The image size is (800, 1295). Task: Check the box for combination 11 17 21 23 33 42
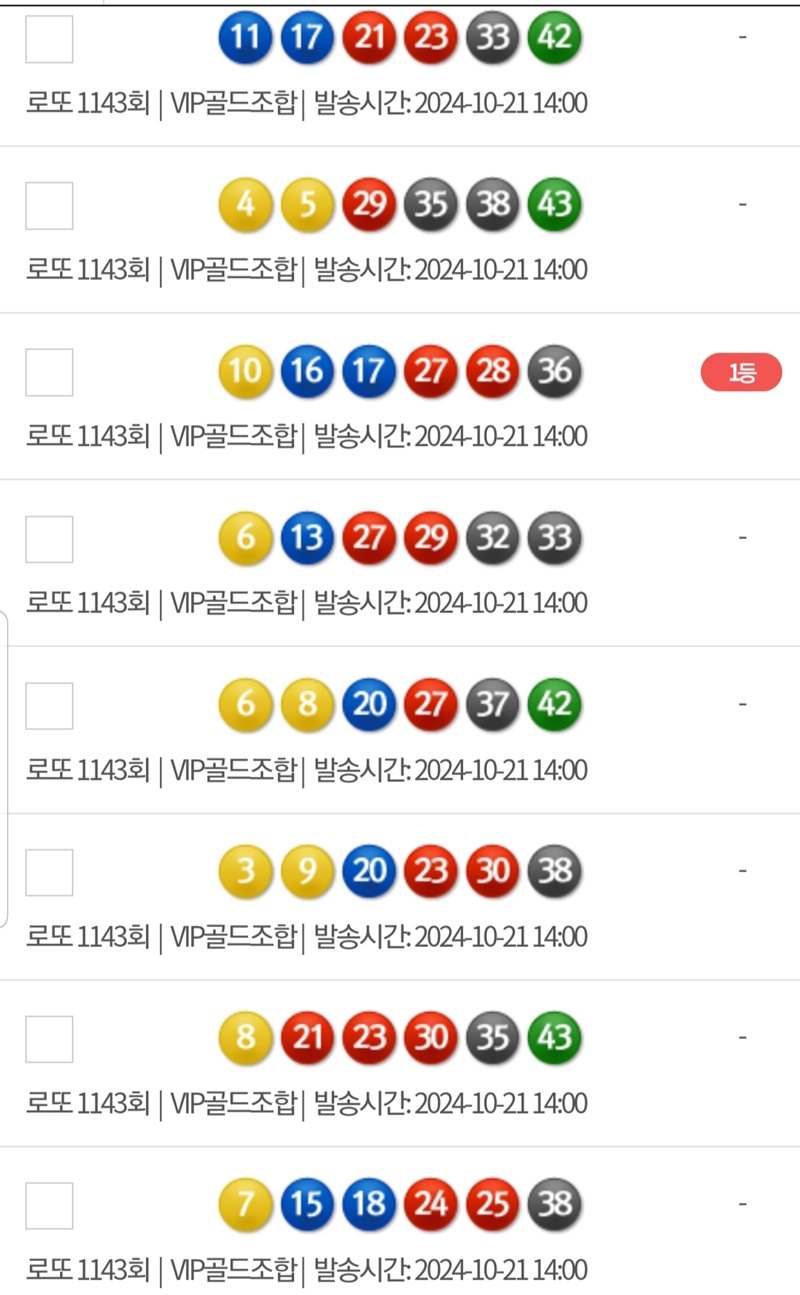tap(49, 40)
